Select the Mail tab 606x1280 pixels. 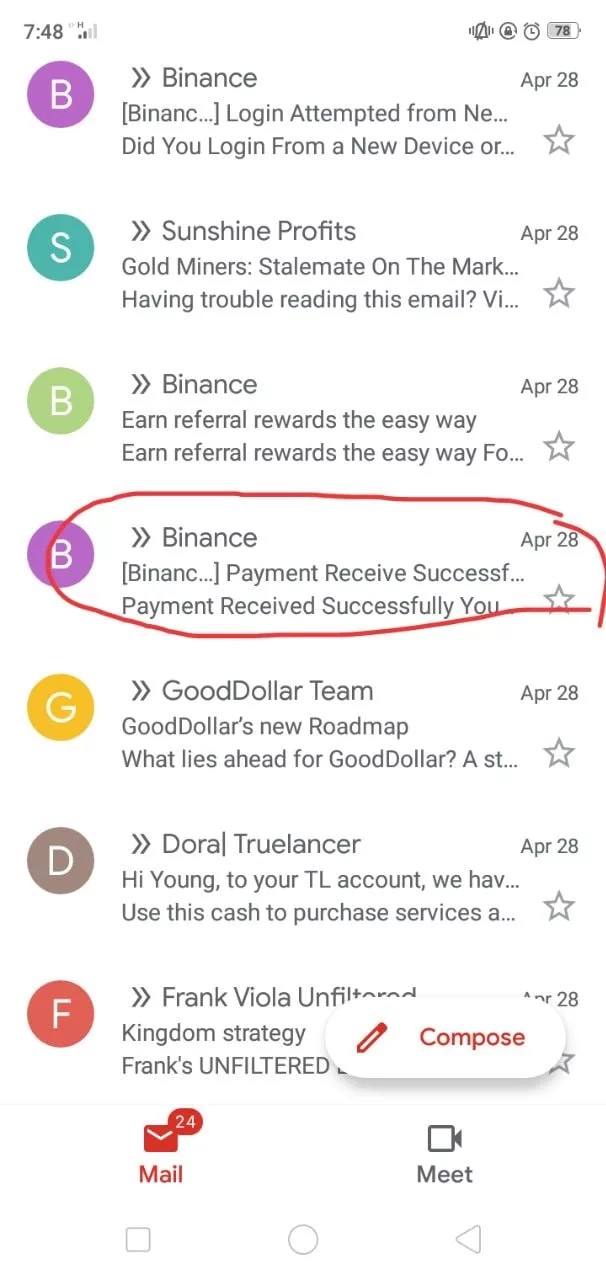tap(161, 1153)
